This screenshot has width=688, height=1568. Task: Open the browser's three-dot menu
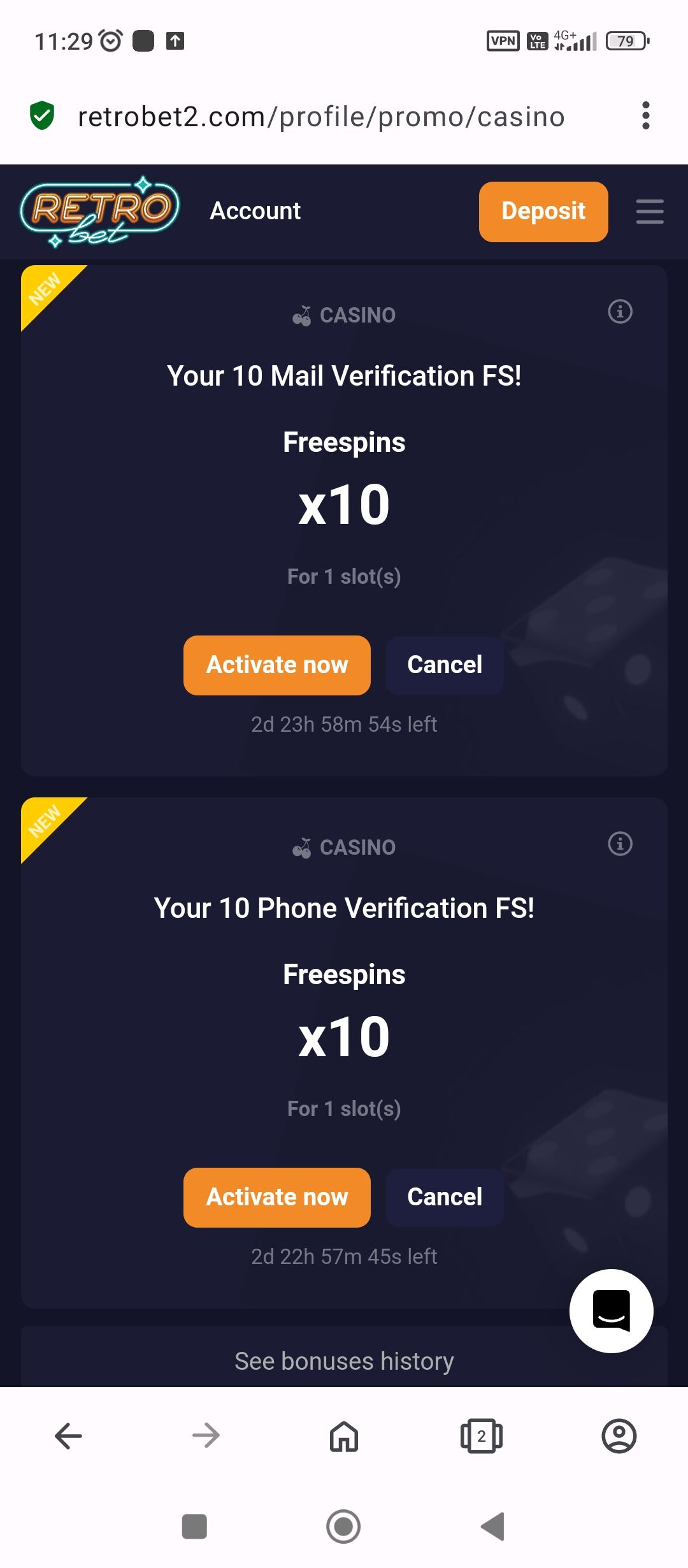(x=645, y=116)
